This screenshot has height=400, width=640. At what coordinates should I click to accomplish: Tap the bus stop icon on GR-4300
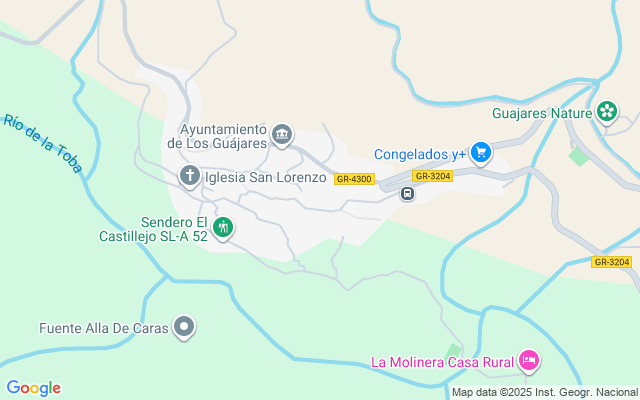407,193
